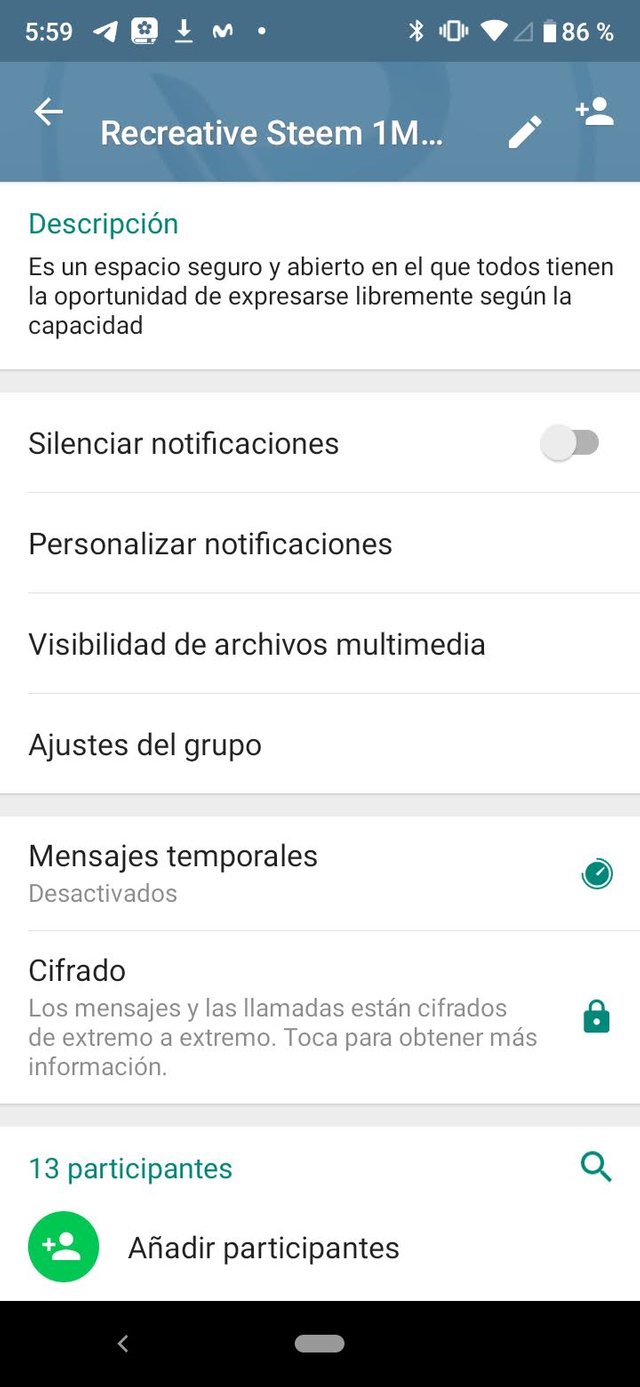Open Mensajes temporales settings
This screenshot has height=1387, width=640.
point(320,873)
